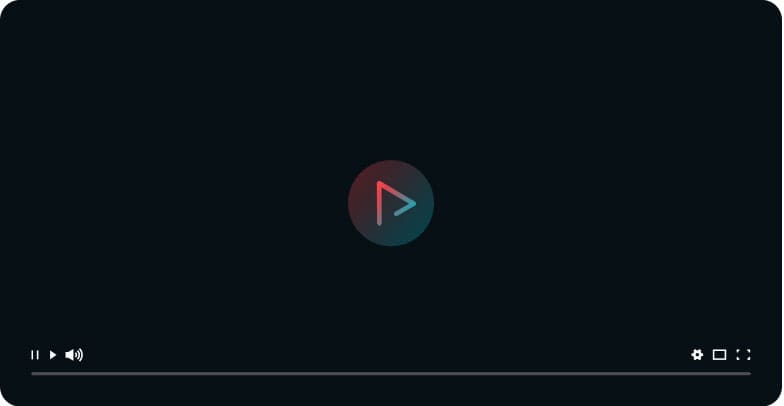
Task: Switch to theater mode view
Action: 719,355
